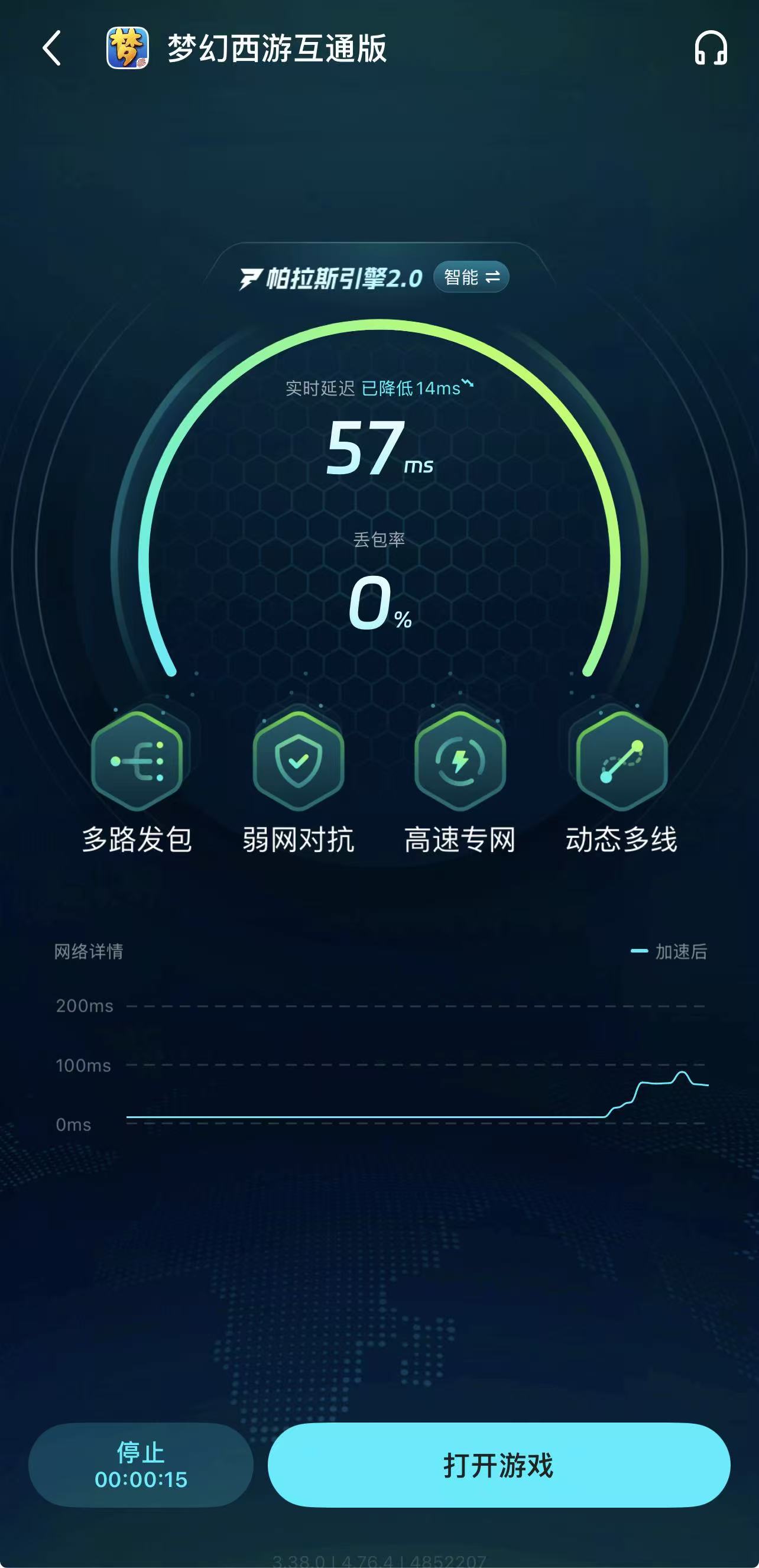Switch engine mode via 智能 chip
This screenshot has width=759, height=1568.
(471, 277)
